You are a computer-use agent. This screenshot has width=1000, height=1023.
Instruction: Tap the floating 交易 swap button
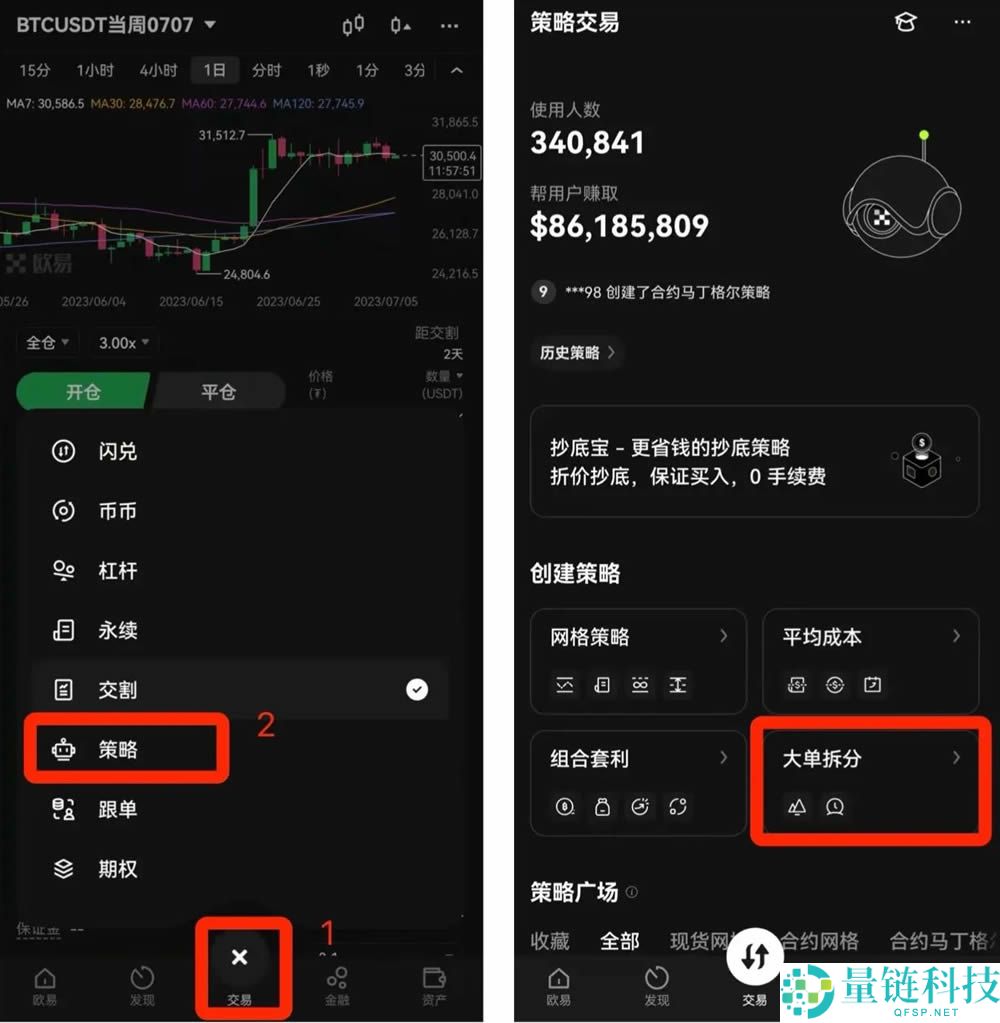pos(755,958)
